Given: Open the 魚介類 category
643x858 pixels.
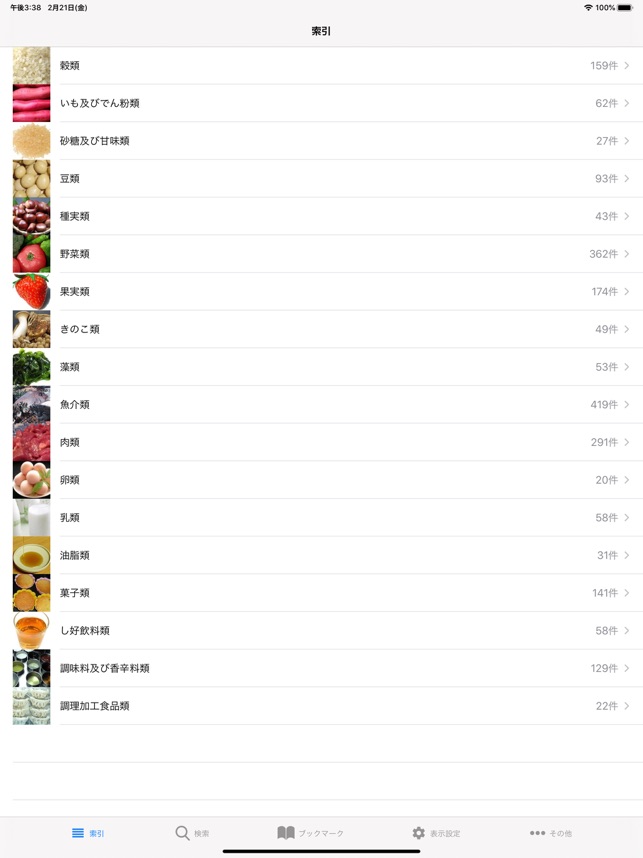Looking at the screenshot, I should 320,405.
